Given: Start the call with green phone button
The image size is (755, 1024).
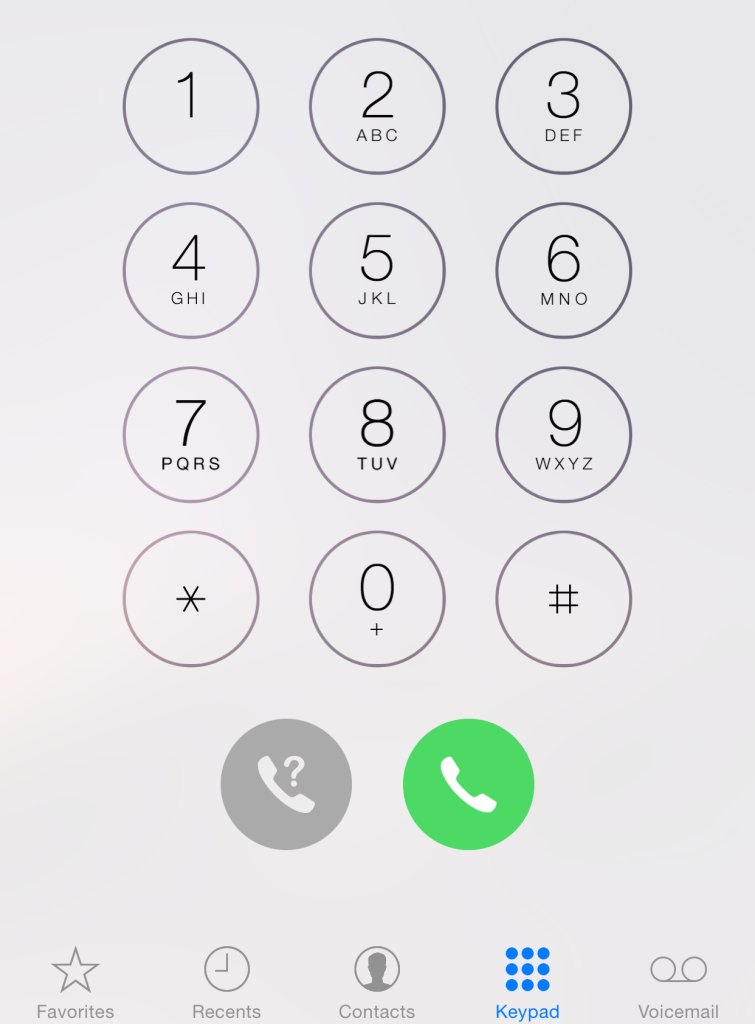Looking at the screenshot, I should pos(468,784).
